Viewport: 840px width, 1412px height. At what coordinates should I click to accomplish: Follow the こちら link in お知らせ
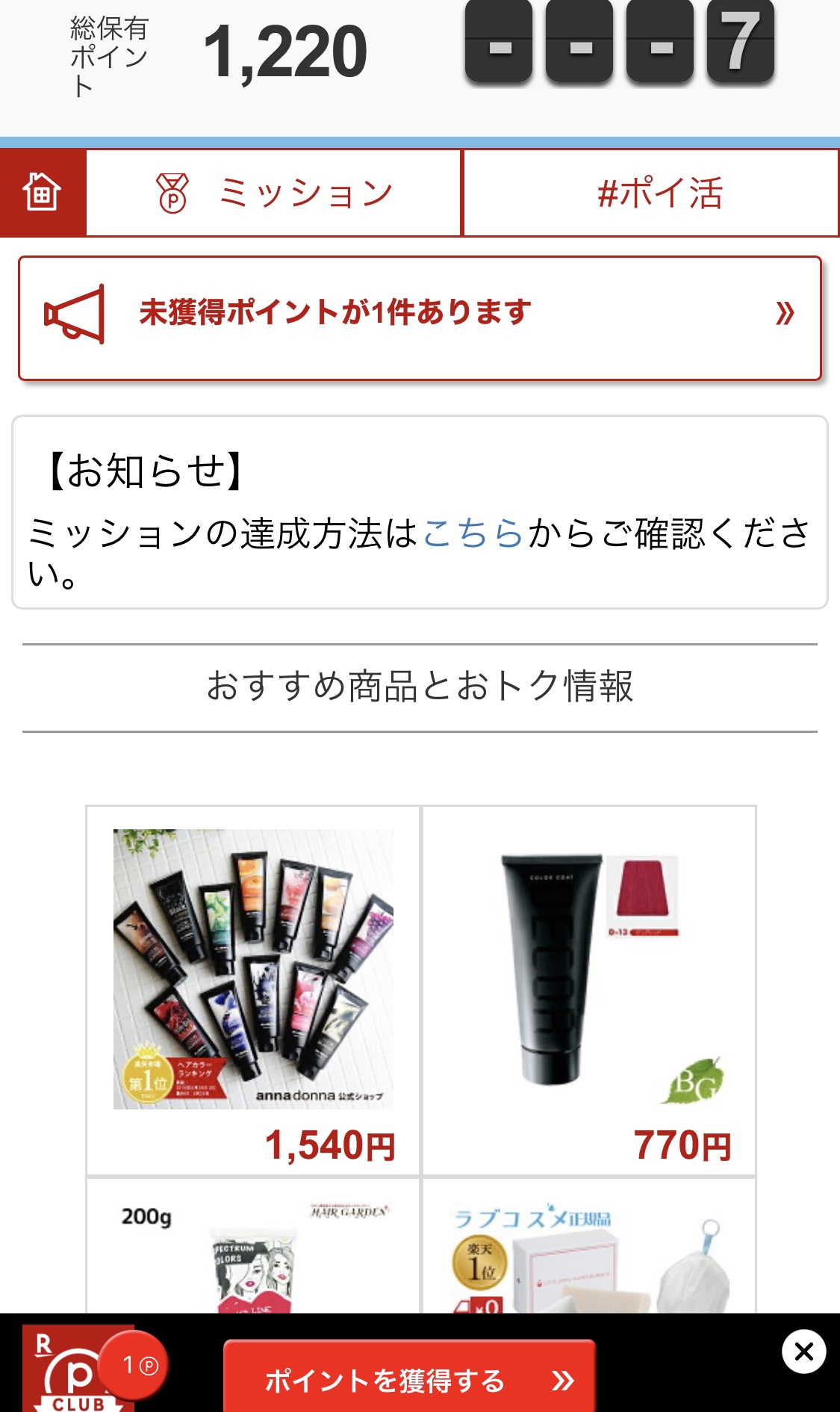click(473, 533)
